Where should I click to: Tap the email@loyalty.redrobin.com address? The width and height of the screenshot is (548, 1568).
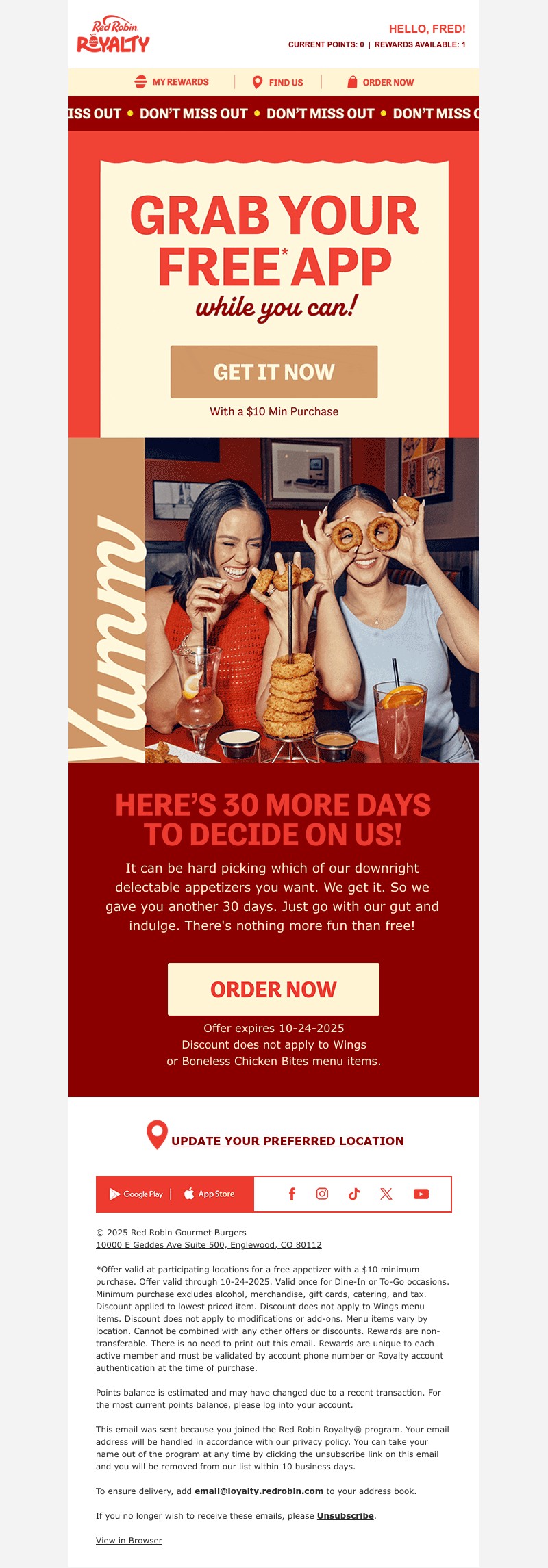258,1491
